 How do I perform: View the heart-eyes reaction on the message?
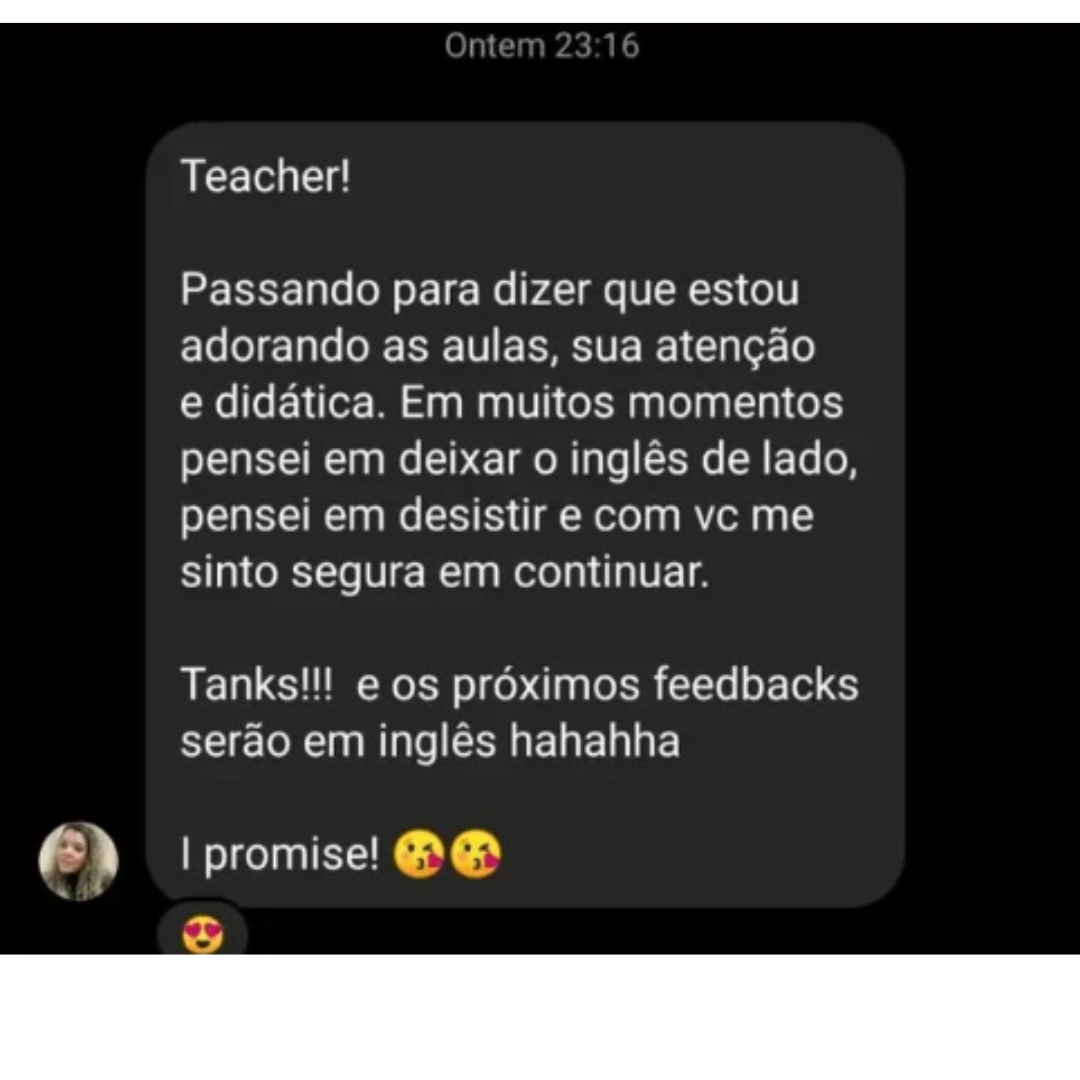click(203, 935)
